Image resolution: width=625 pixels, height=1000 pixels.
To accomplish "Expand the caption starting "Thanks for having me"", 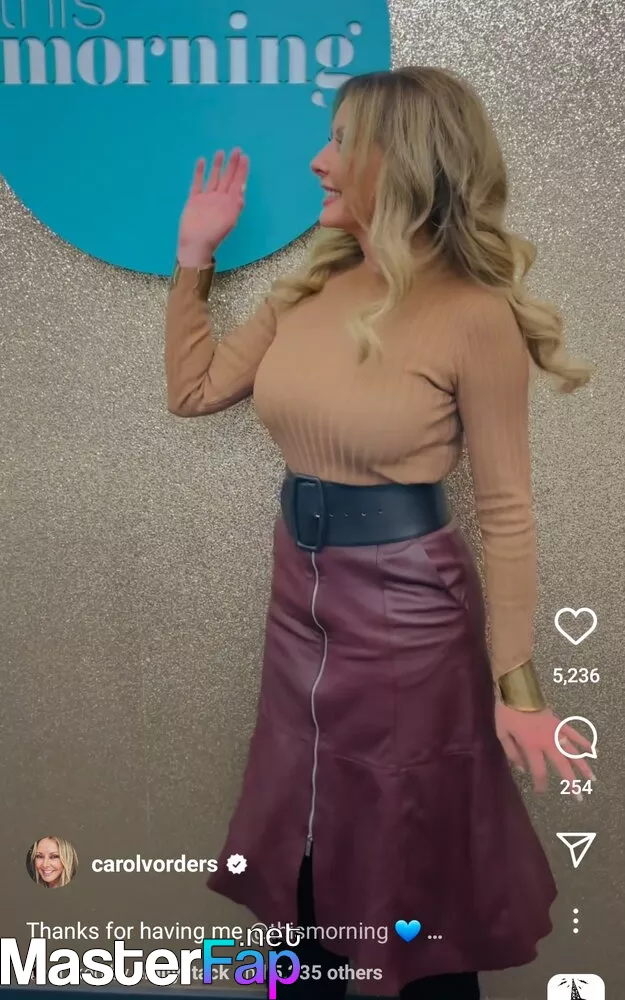I will point(434,932).
